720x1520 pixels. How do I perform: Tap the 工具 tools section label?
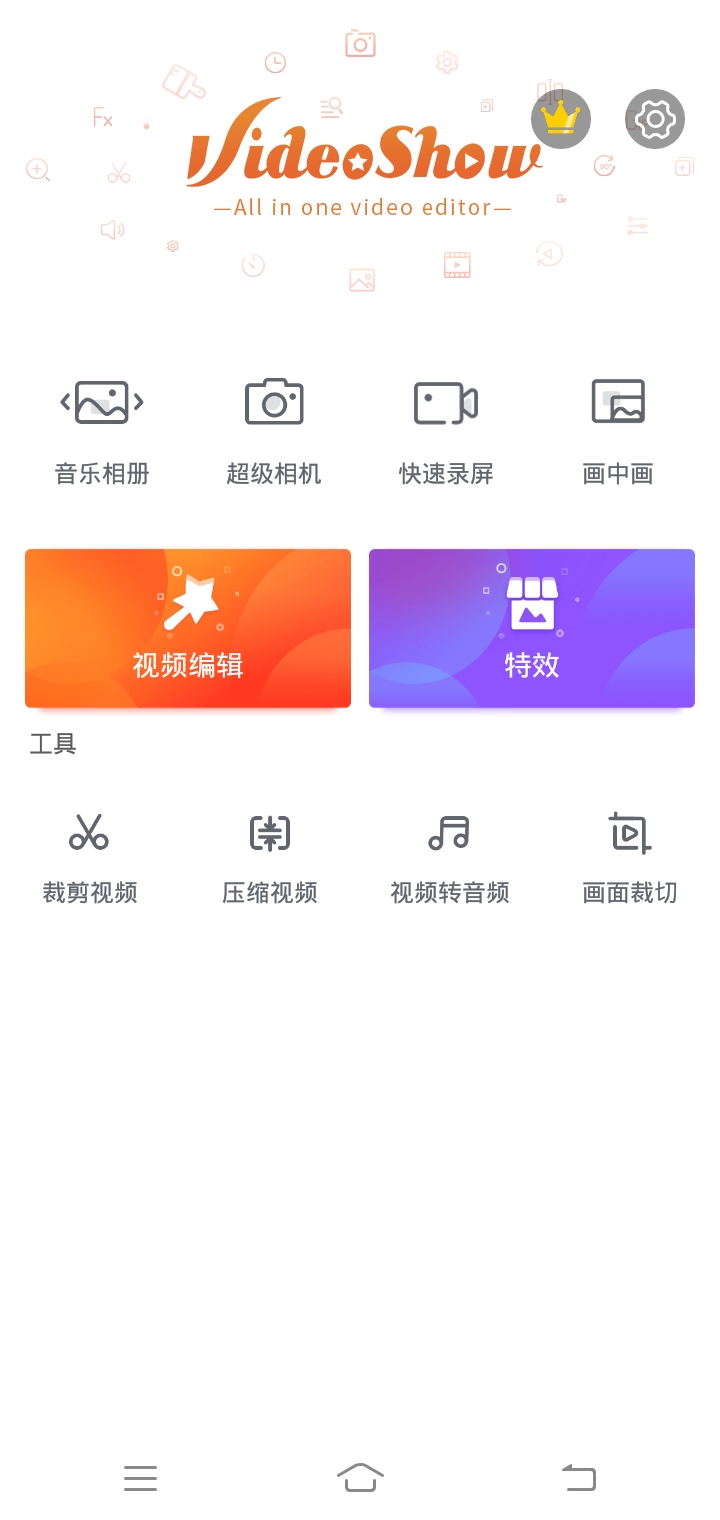point(52,744)
